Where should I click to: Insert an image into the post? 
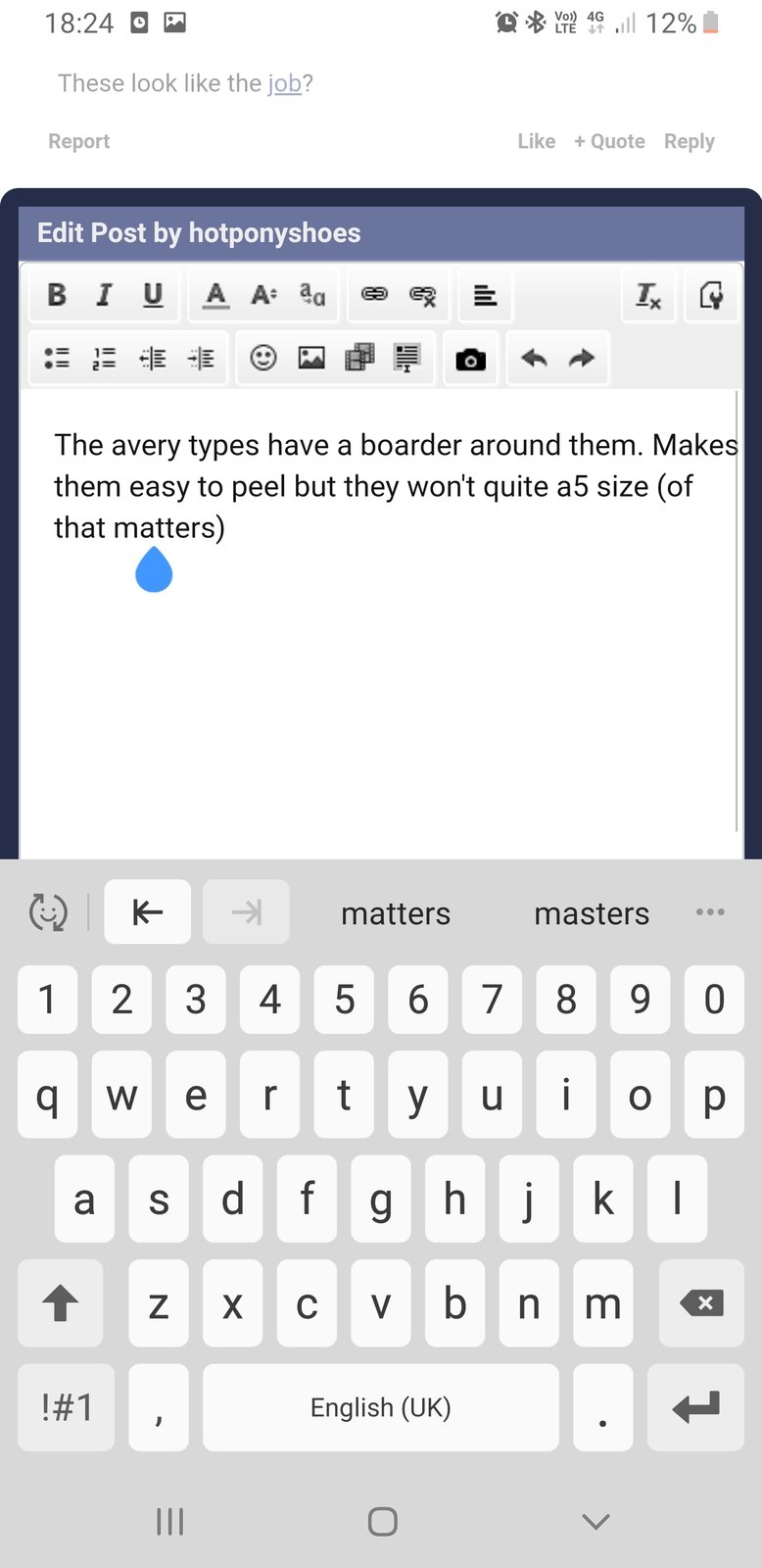(311, 358)
